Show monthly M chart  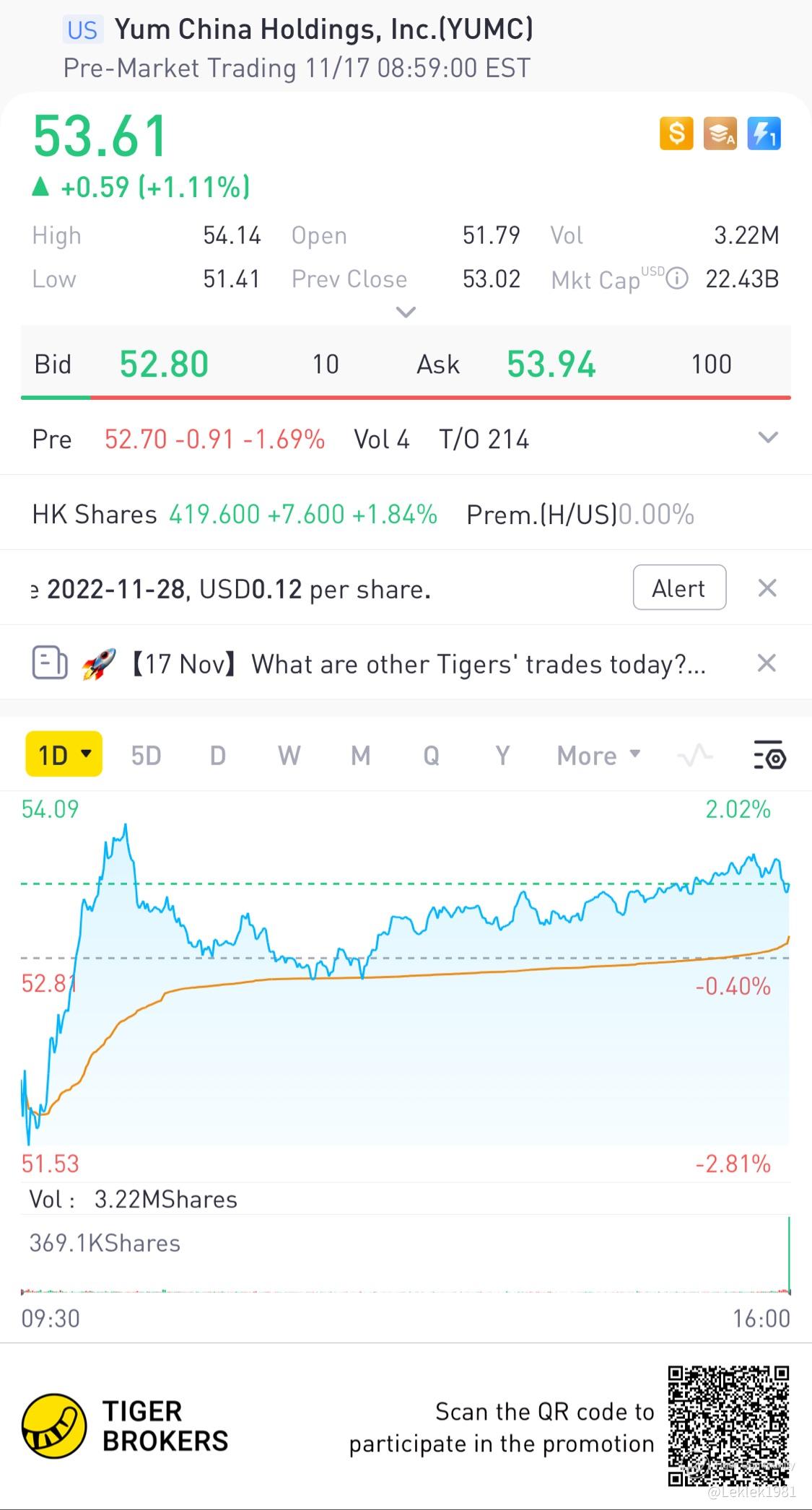pos(360,755)
